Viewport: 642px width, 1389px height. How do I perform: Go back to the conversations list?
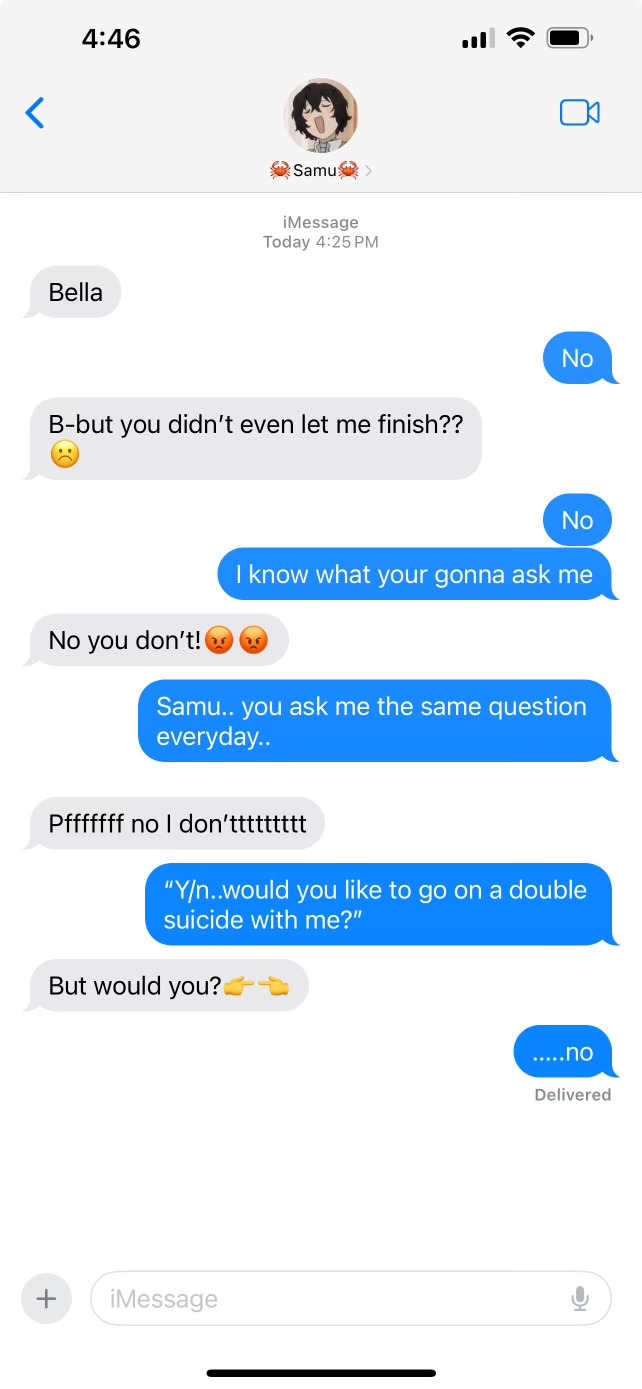pyautogui.click(x=35, y=113)
